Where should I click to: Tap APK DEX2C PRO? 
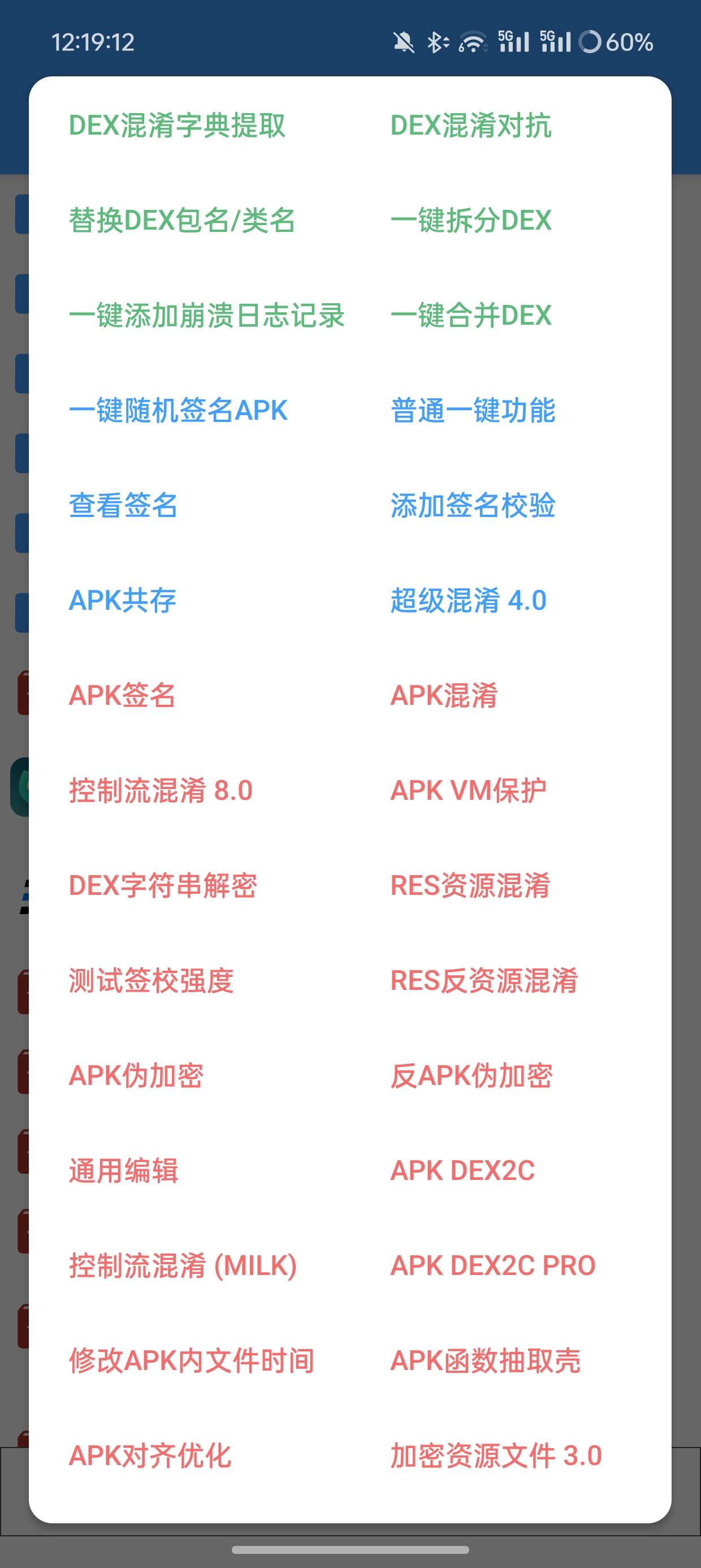click(492, 1265)
